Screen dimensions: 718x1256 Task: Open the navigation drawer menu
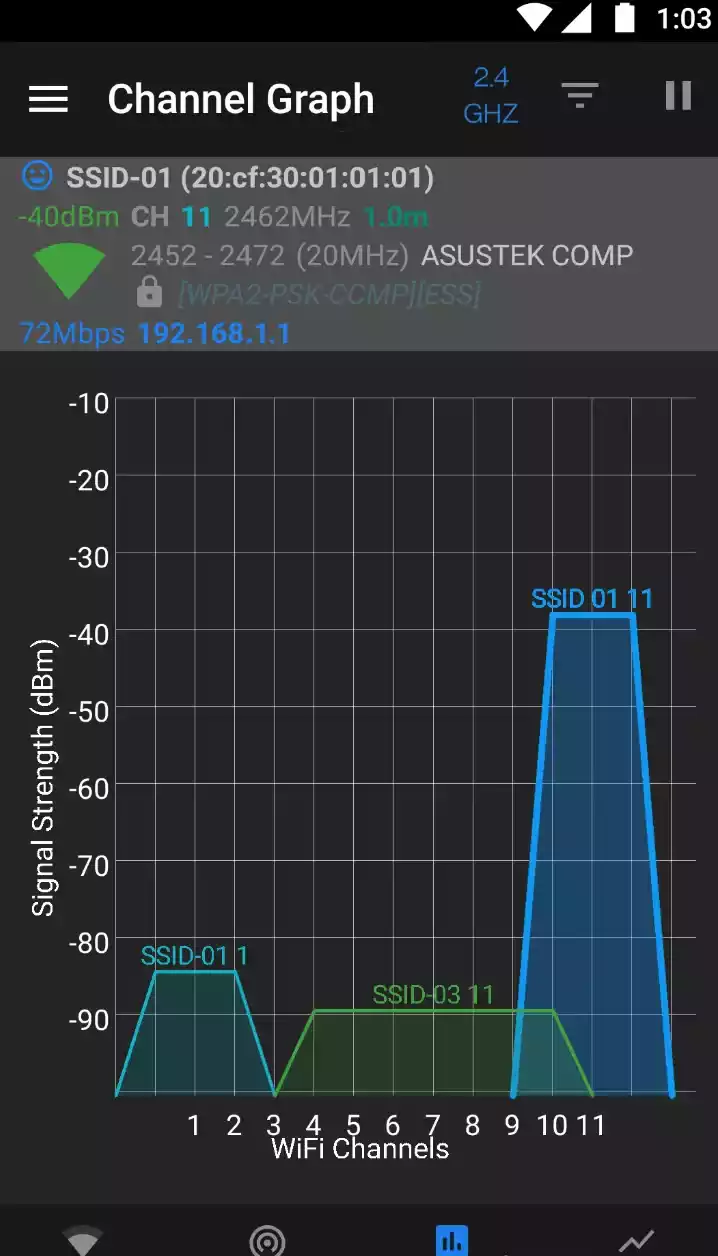[x=48, y=99]
